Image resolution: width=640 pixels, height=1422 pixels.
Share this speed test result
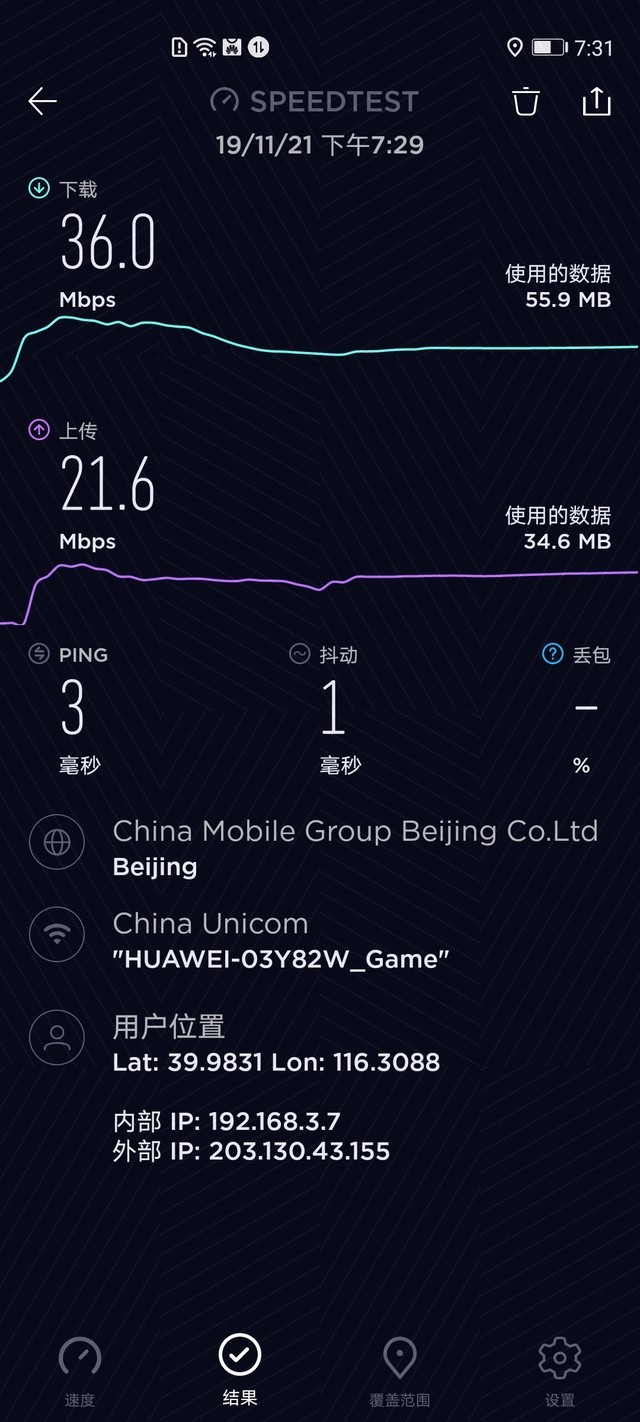pyautogui.click(x=596, y=101)
